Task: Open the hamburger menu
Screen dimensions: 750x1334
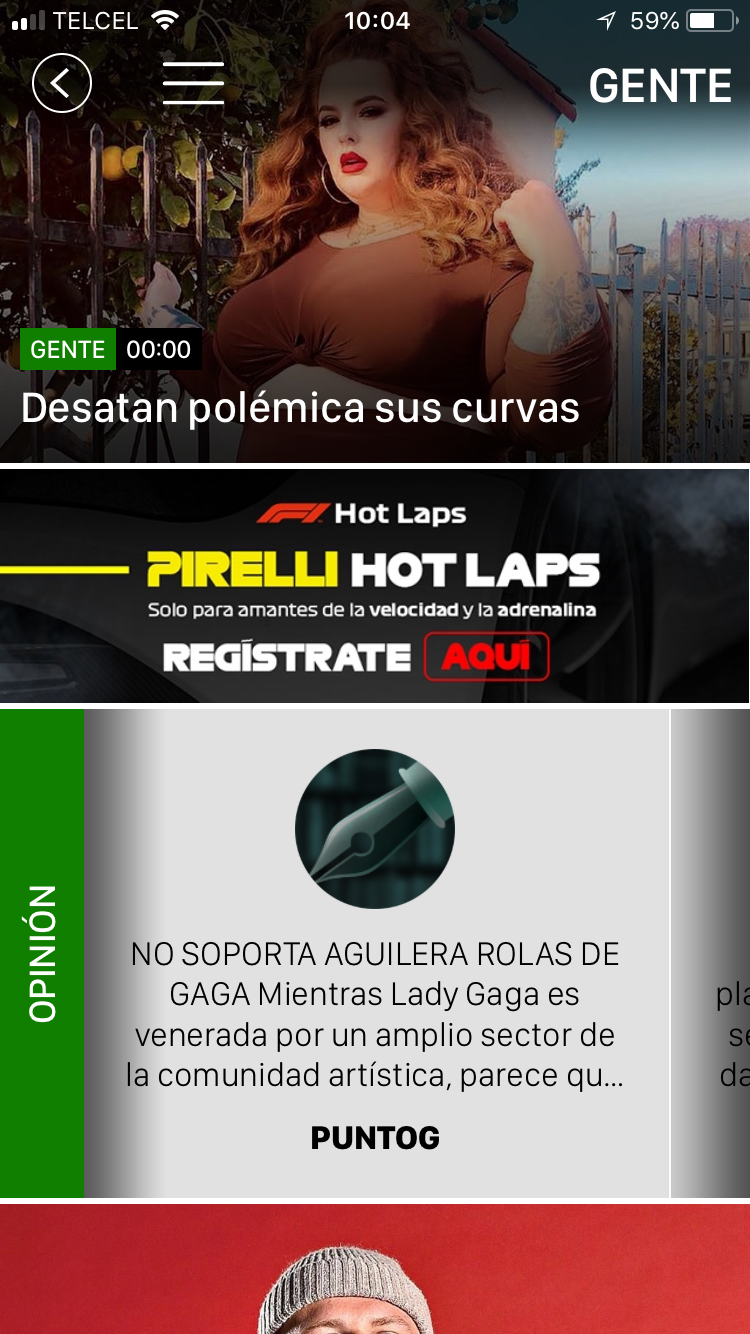Action: click(x=193, y=83)
